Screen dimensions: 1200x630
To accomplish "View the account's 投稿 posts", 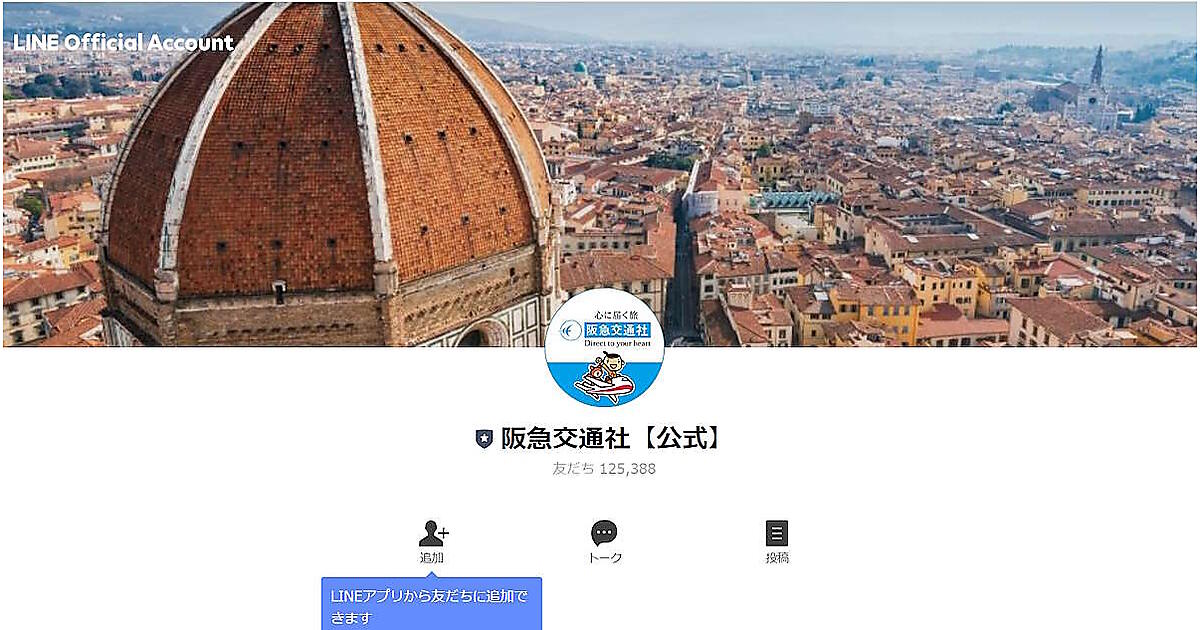I will point(777,541).
